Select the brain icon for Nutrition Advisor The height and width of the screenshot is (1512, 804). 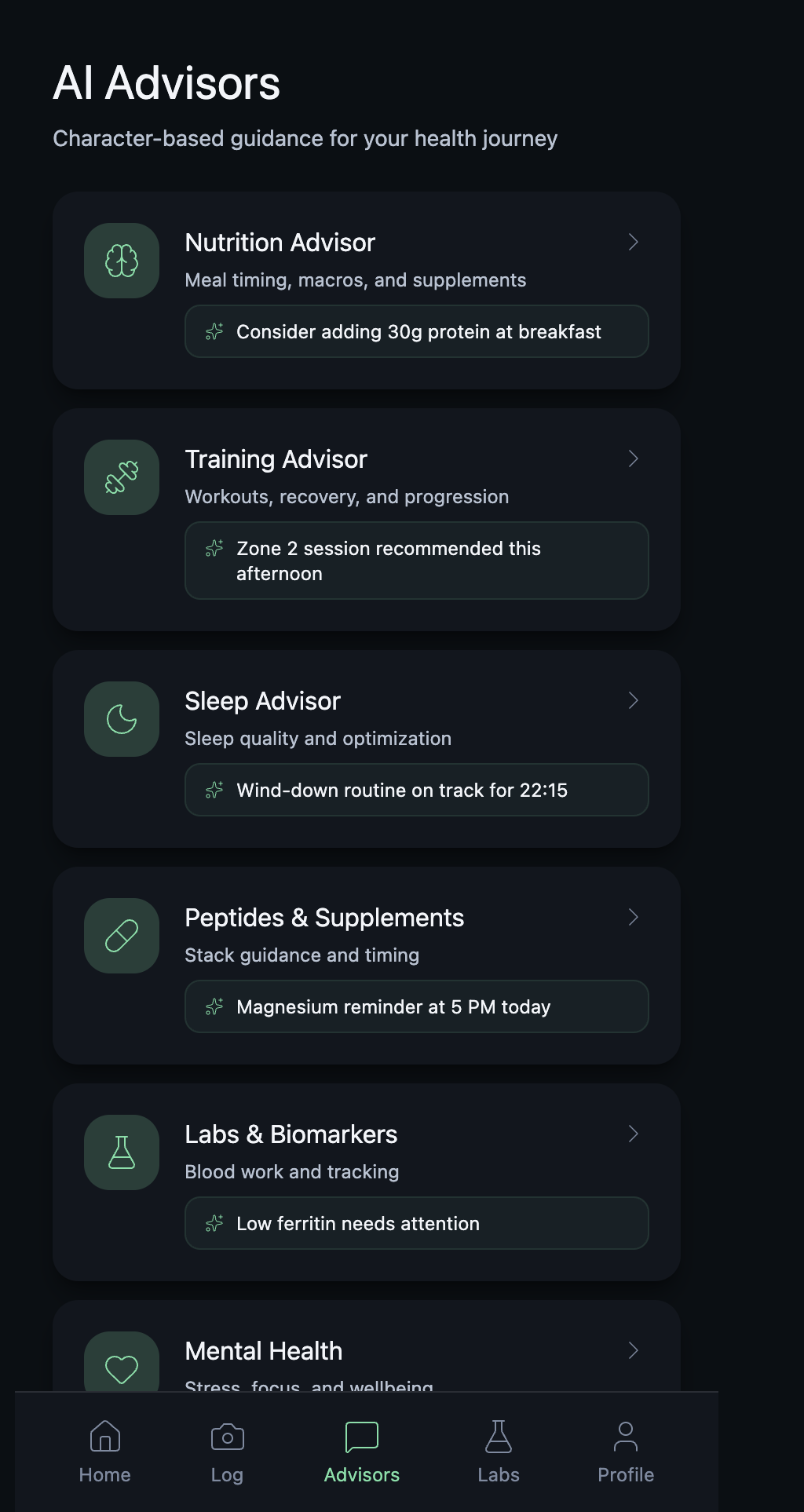click(x=120, y=261)
